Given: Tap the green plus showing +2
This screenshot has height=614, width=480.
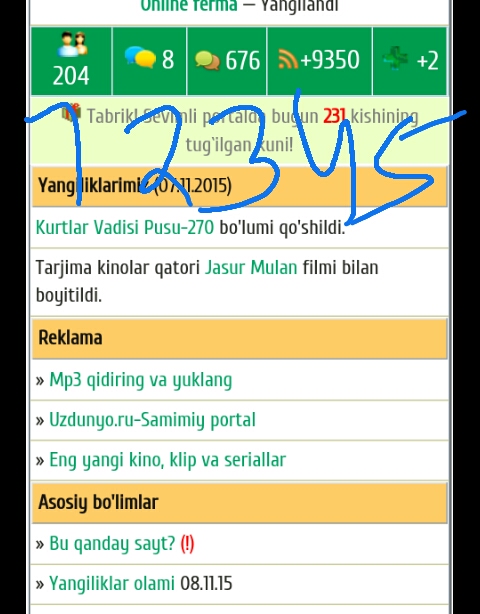Looking at the screenshot, I should (x=410, y=61).
